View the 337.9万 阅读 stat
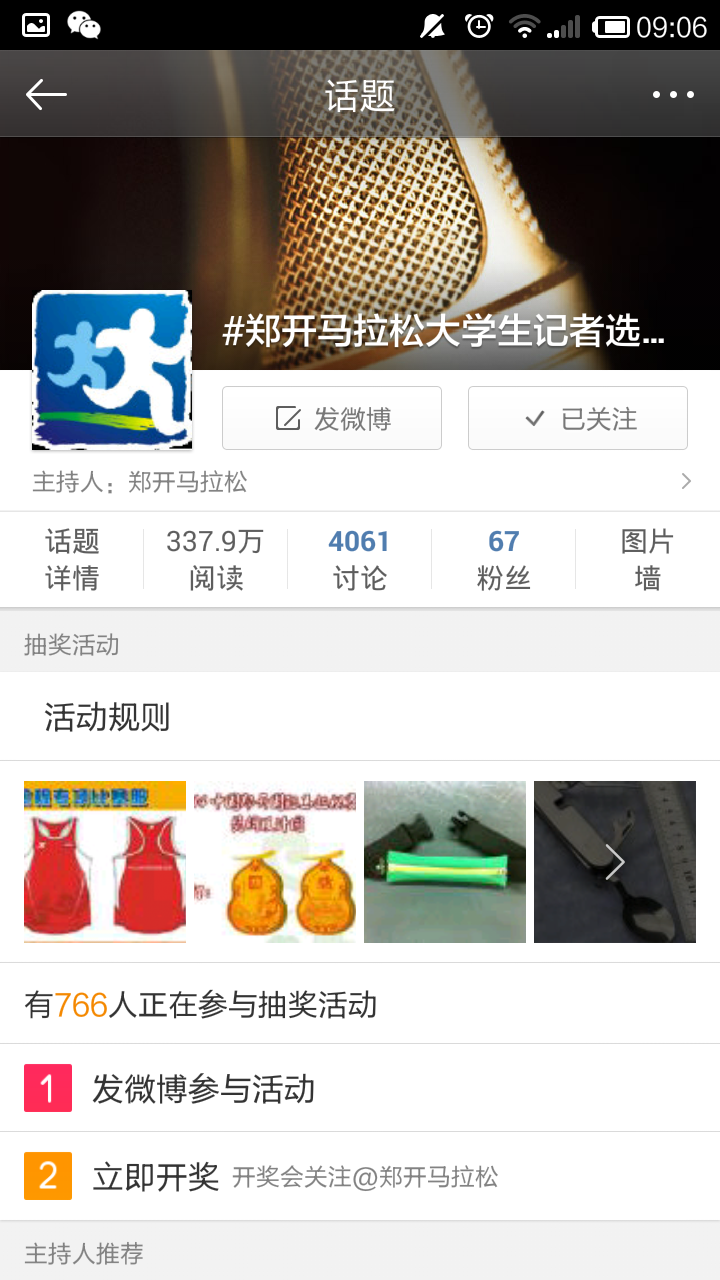Viewport: 720px width, 1280px height. (x=216, y=560)
